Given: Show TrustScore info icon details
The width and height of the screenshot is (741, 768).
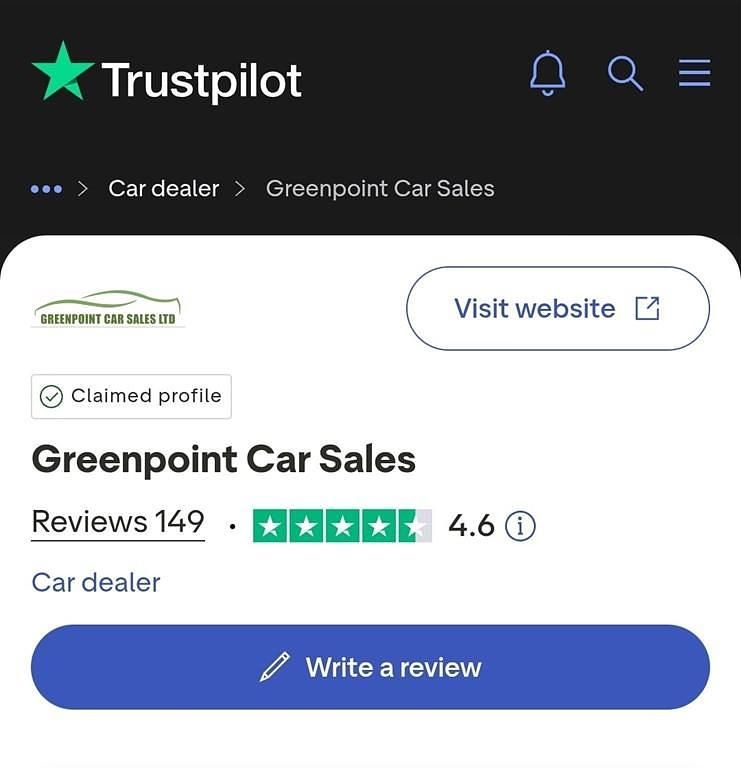Looking at the screenshot, I should (520, 525).
